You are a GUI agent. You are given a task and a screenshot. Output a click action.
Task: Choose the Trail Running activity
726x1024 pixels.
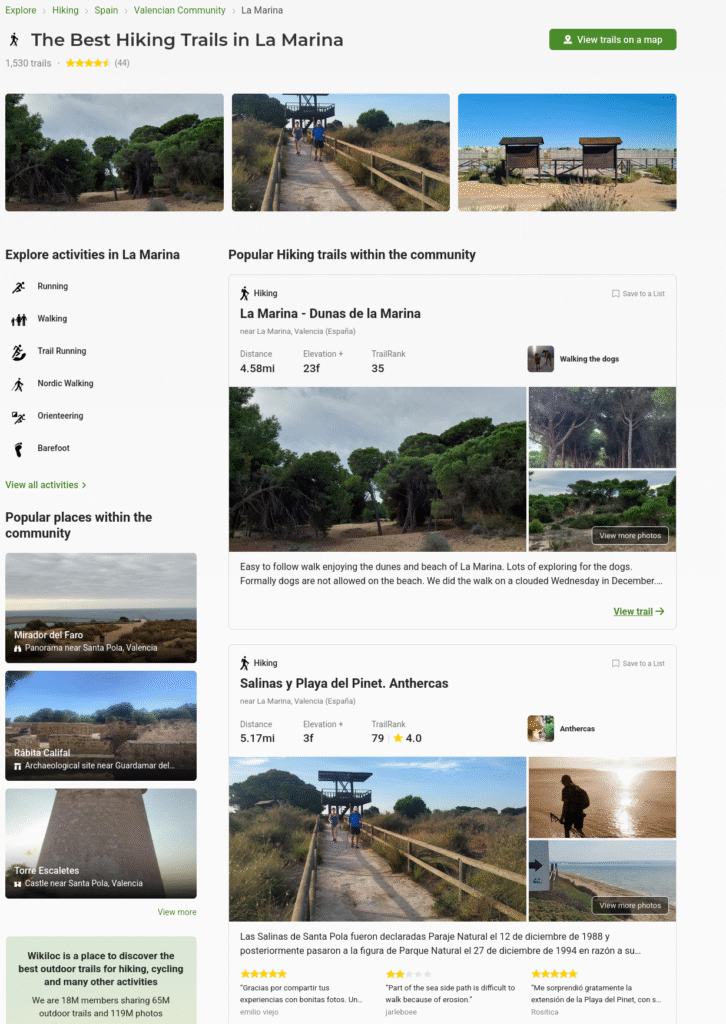61,352
